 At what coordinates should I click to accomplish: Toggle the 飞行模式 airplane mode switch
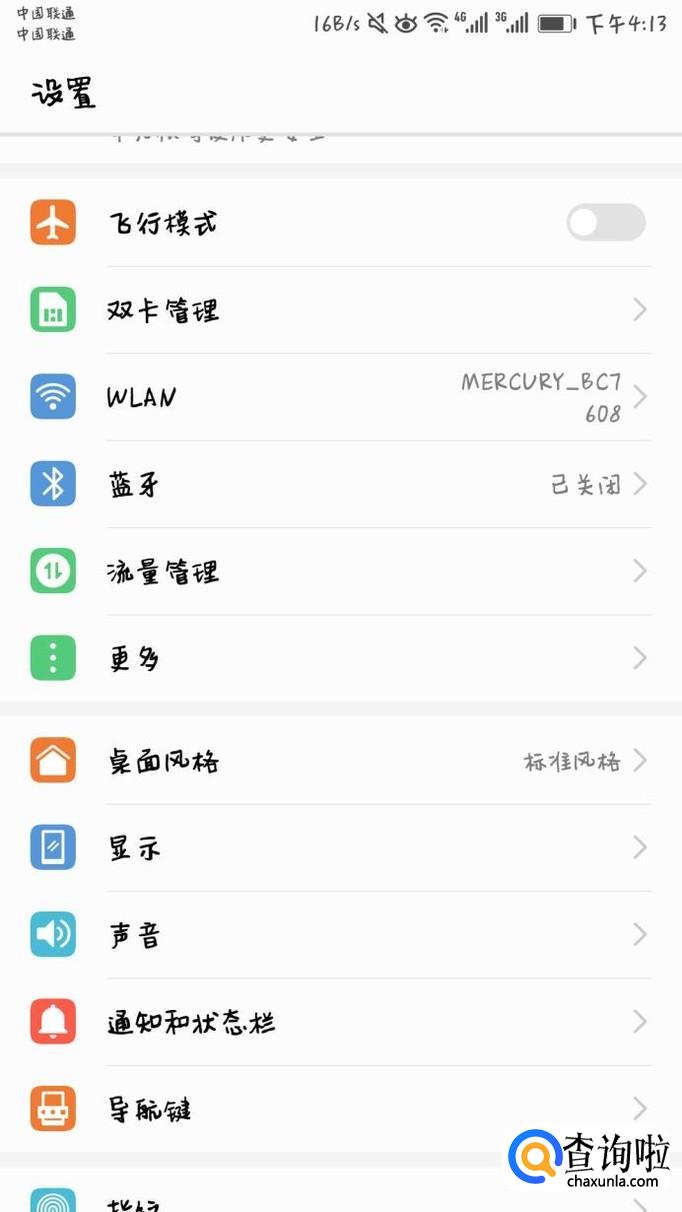click(605, 222)
